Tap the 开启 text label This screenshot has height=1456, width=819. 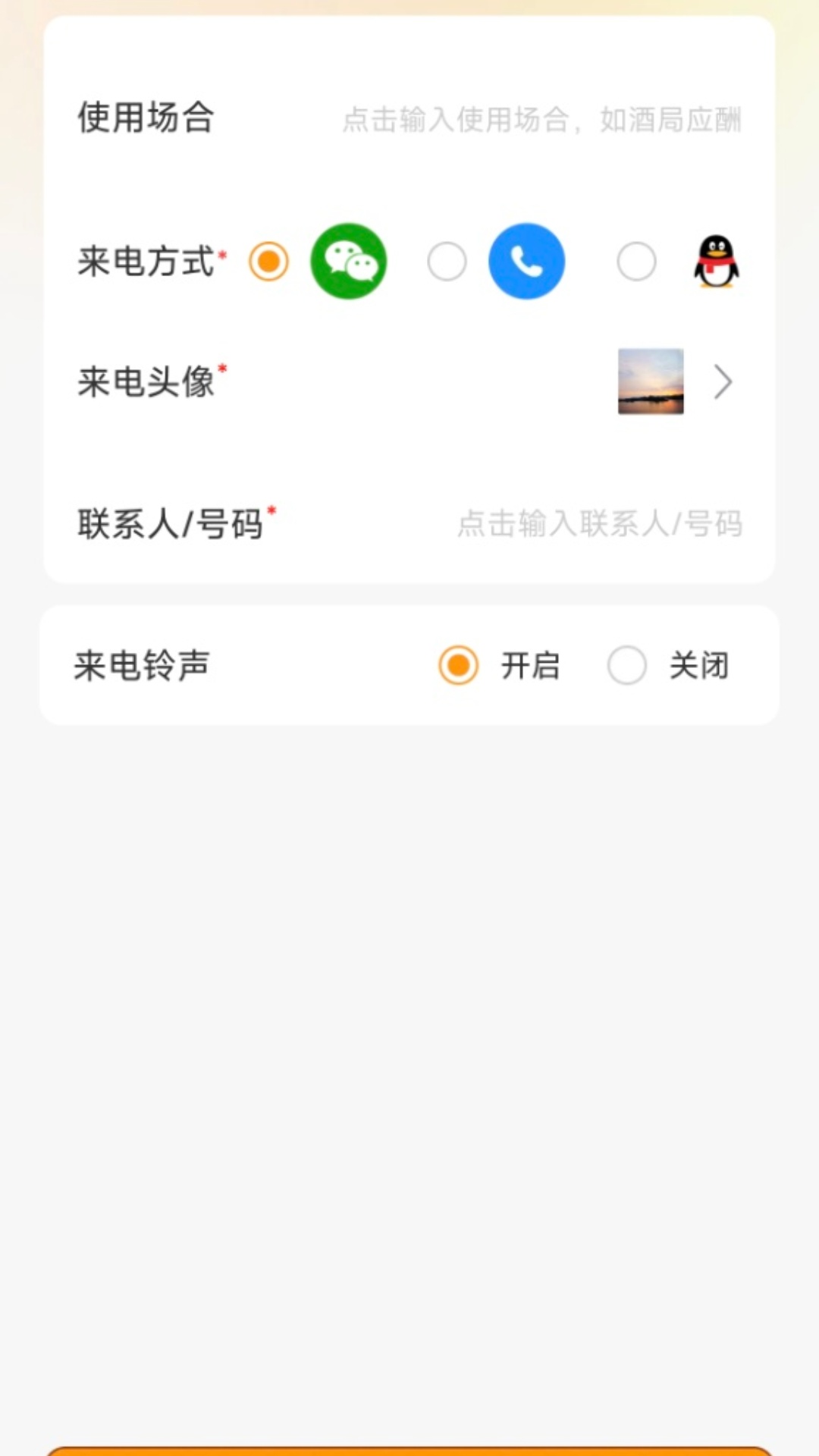[x=532, y=666]
